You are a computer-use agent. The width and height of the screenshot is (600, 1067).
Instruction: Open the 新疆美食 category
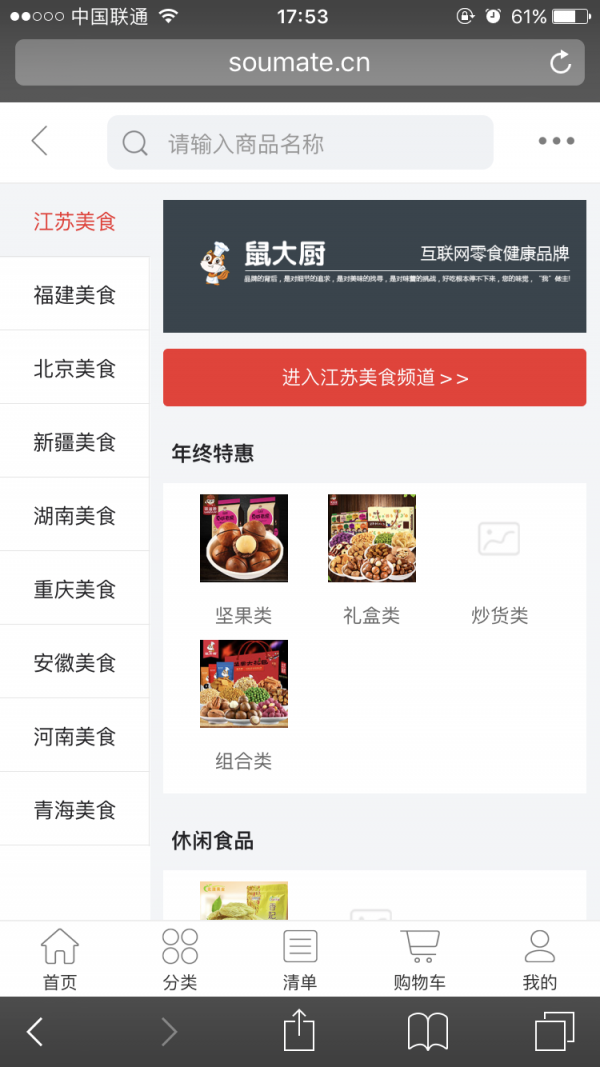coord(75,442)
